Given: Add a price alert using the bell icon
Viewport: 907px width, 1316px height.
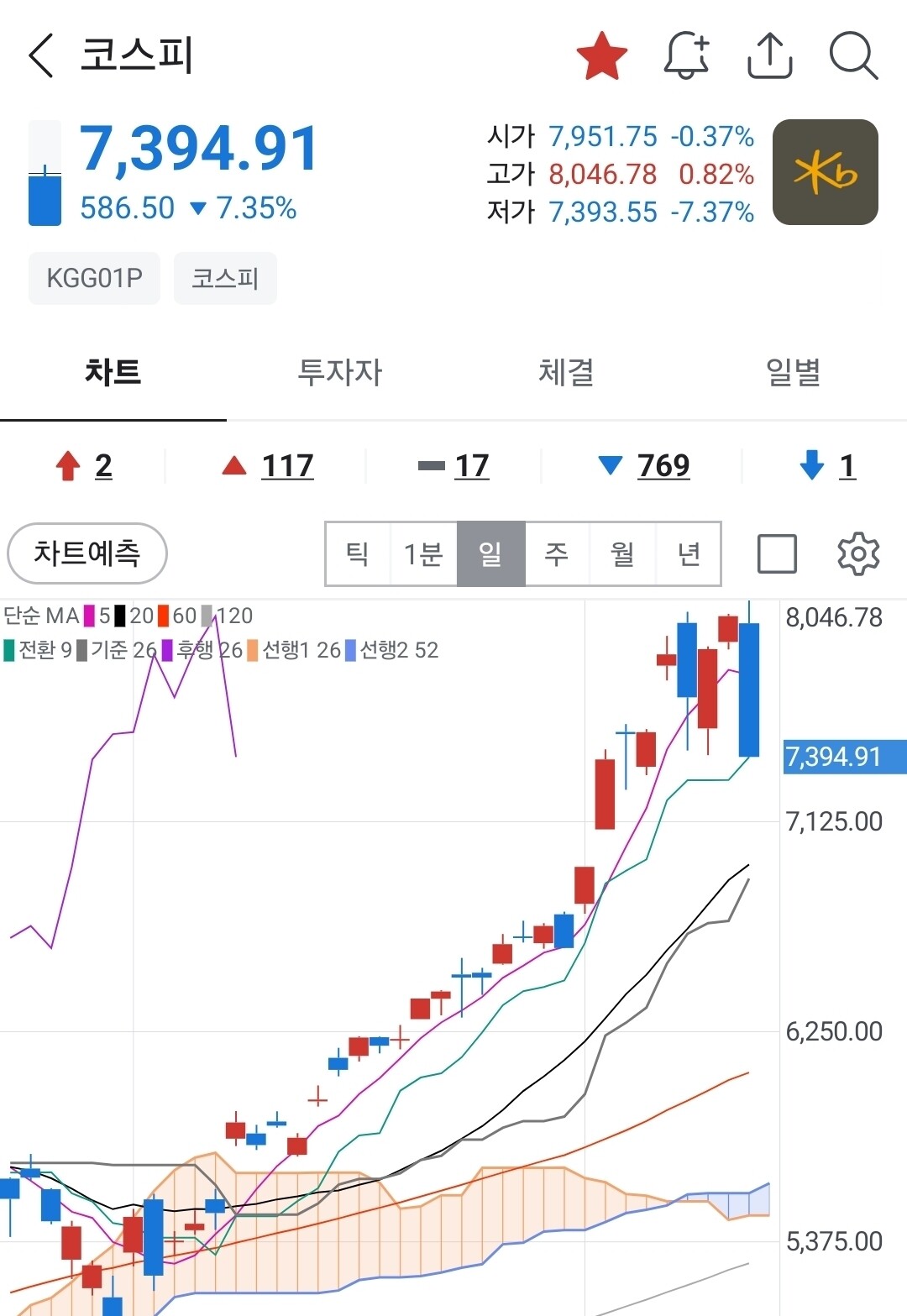Looking at the screenshot, I should [686, 56].
